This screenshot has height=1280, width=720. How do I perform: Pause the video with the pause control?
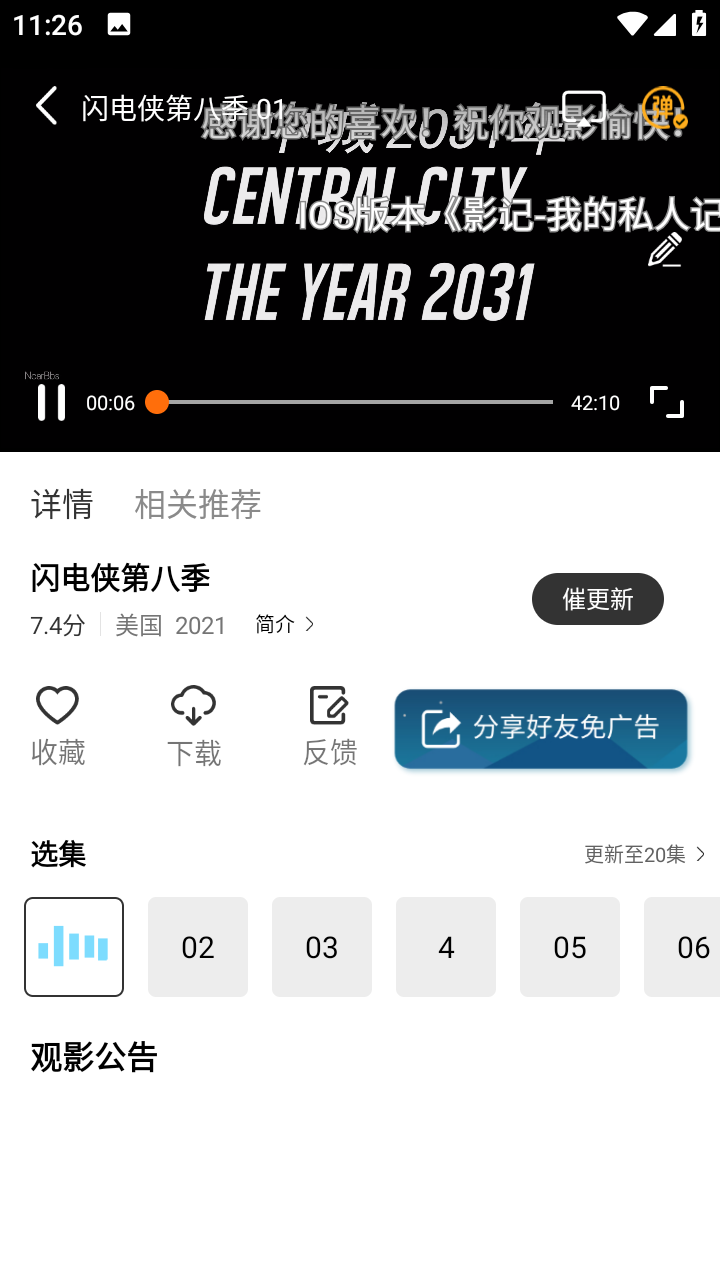(x=51, y=403)
